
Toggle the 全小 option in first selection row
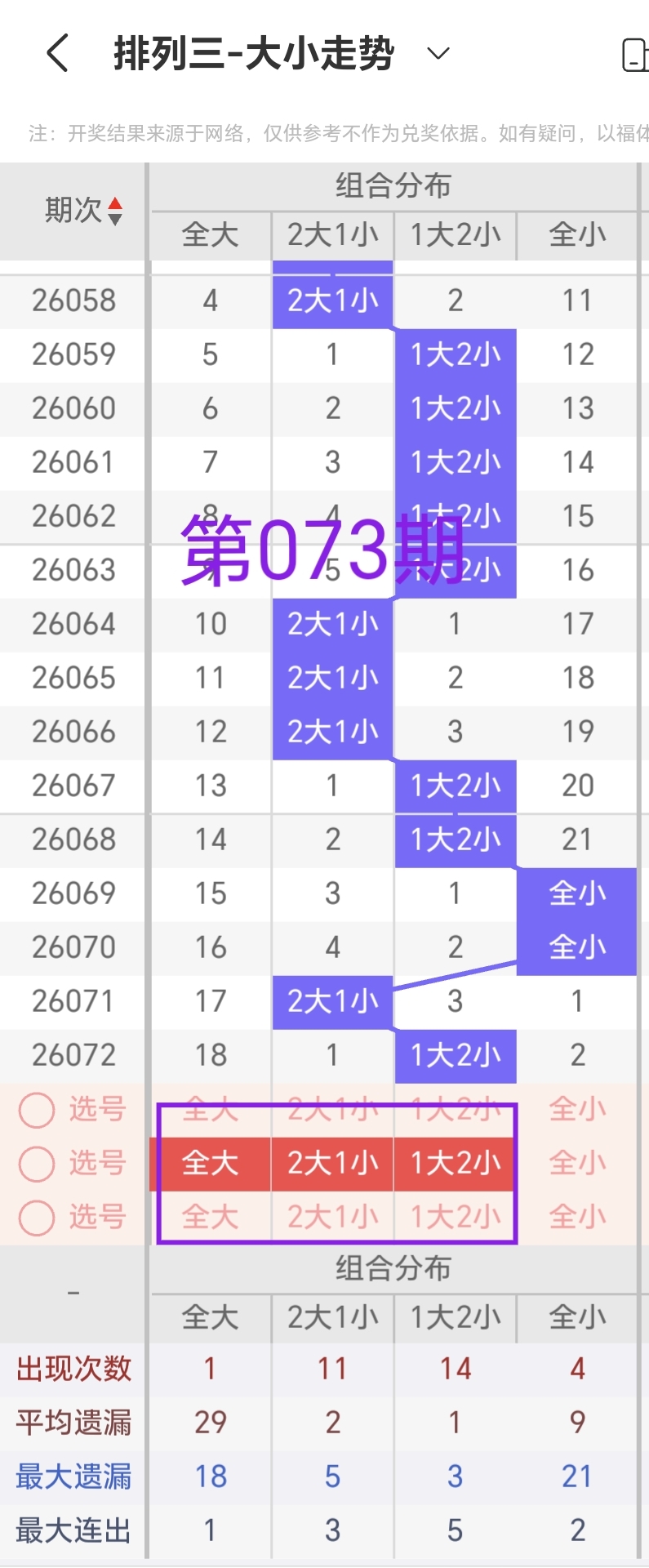(x=578, y=1109)
